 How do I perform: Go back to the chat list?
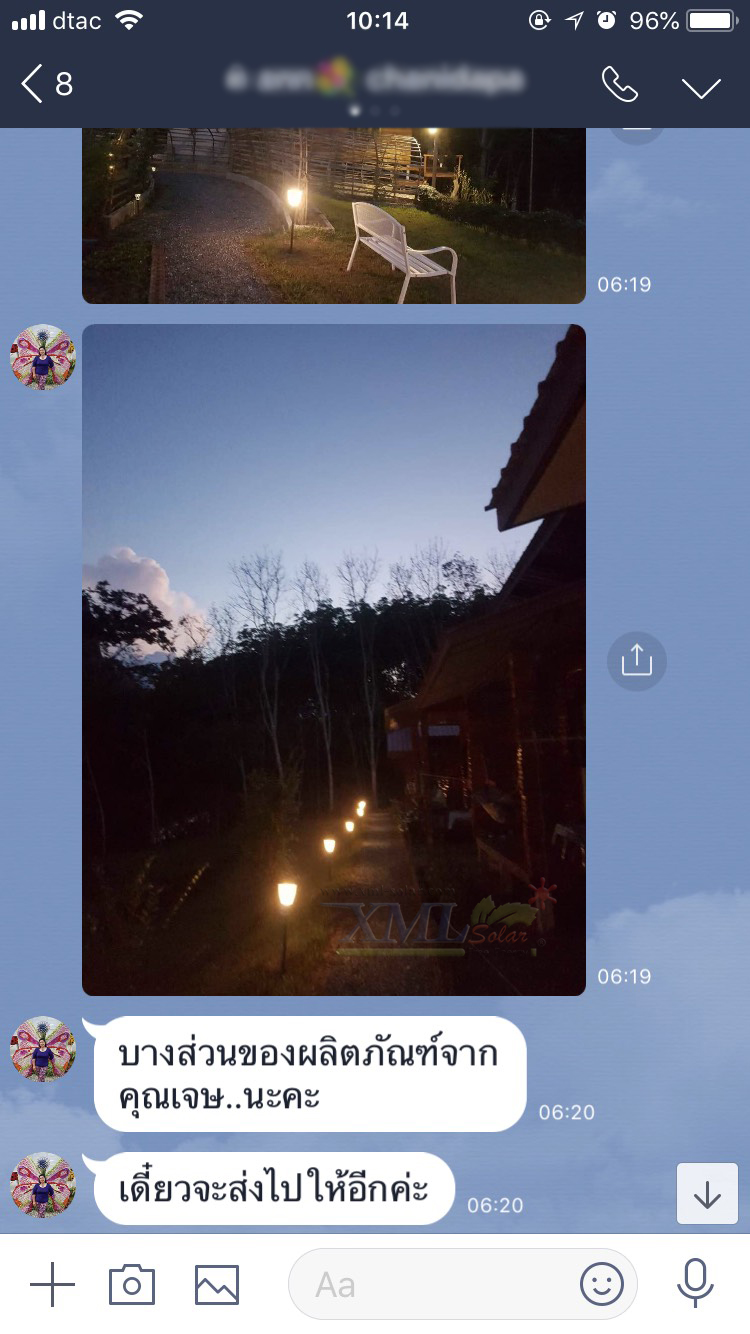tap(45, 84)
